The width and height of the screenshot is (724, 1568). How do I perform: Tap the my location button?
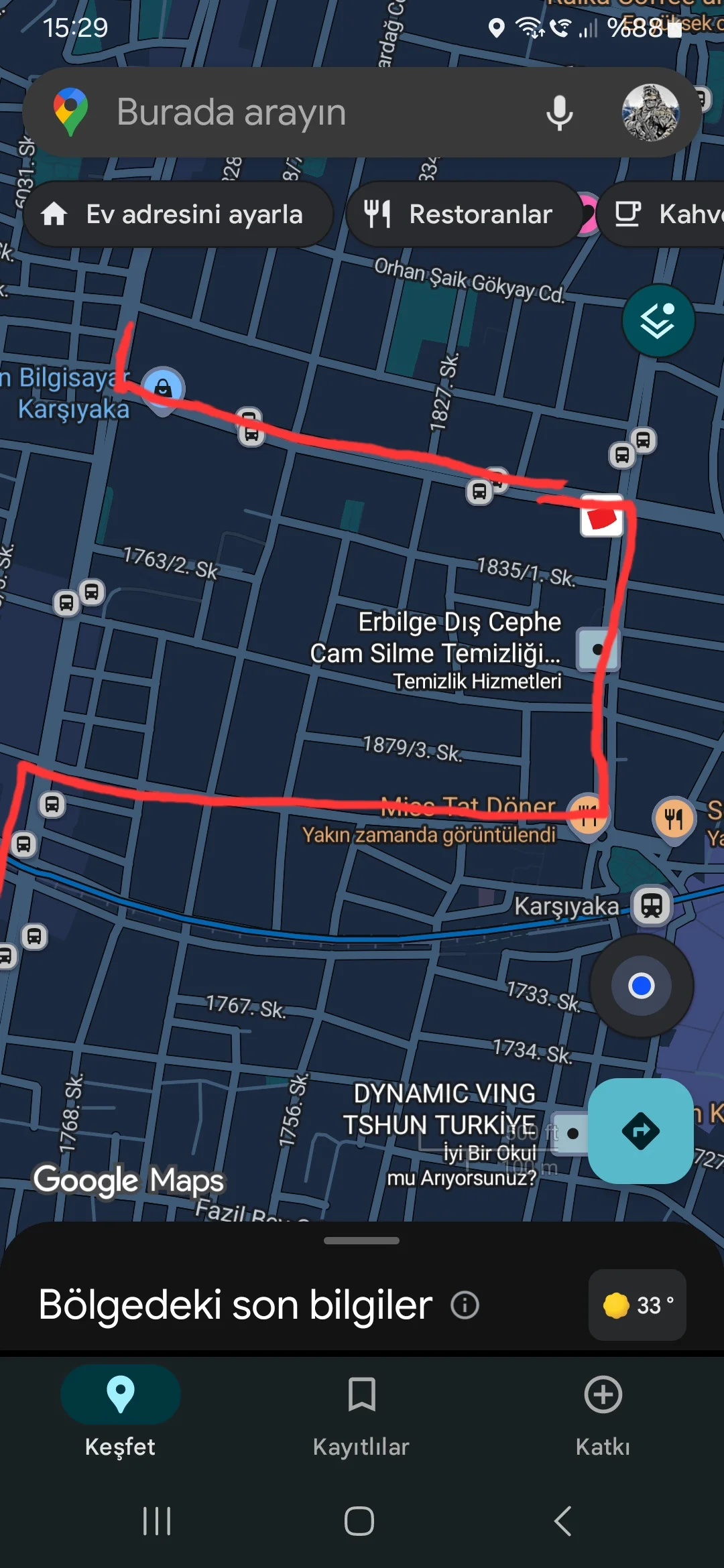pyautogui.click(x=641, y=986)
